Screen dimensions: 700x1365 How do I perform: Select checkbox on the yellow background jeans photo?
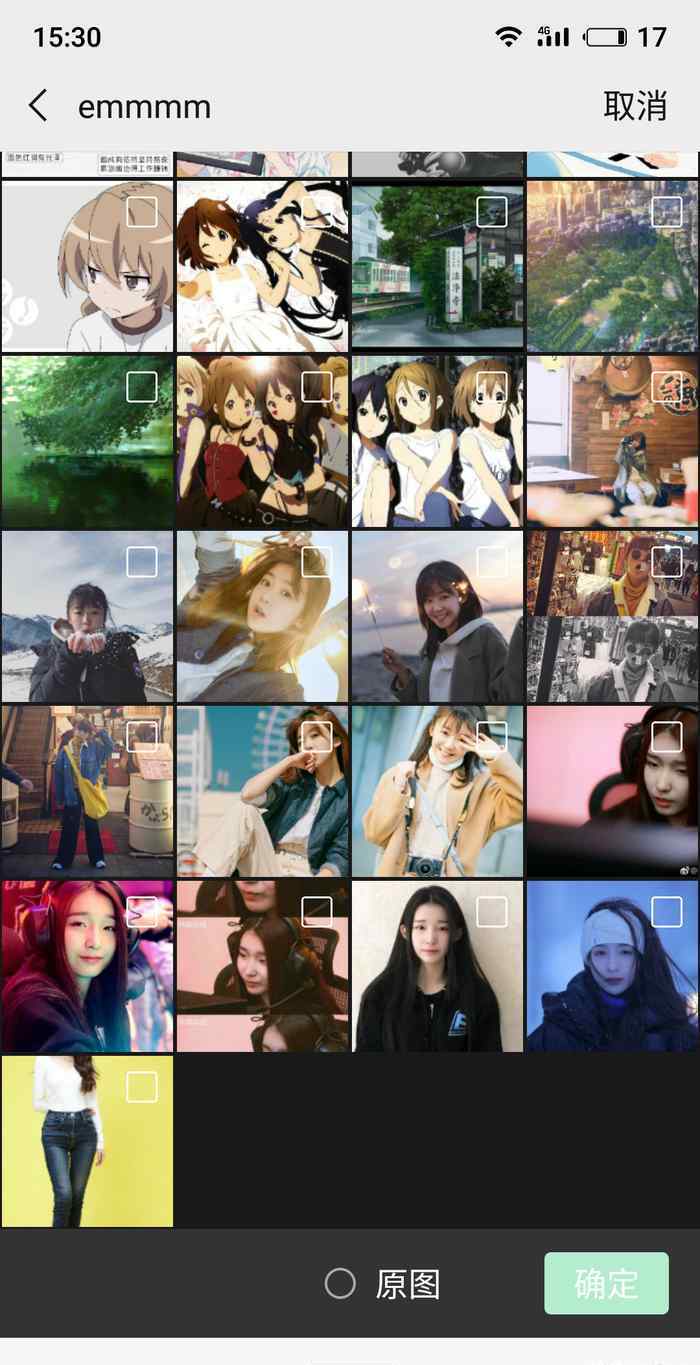(x=142, y=1087)
